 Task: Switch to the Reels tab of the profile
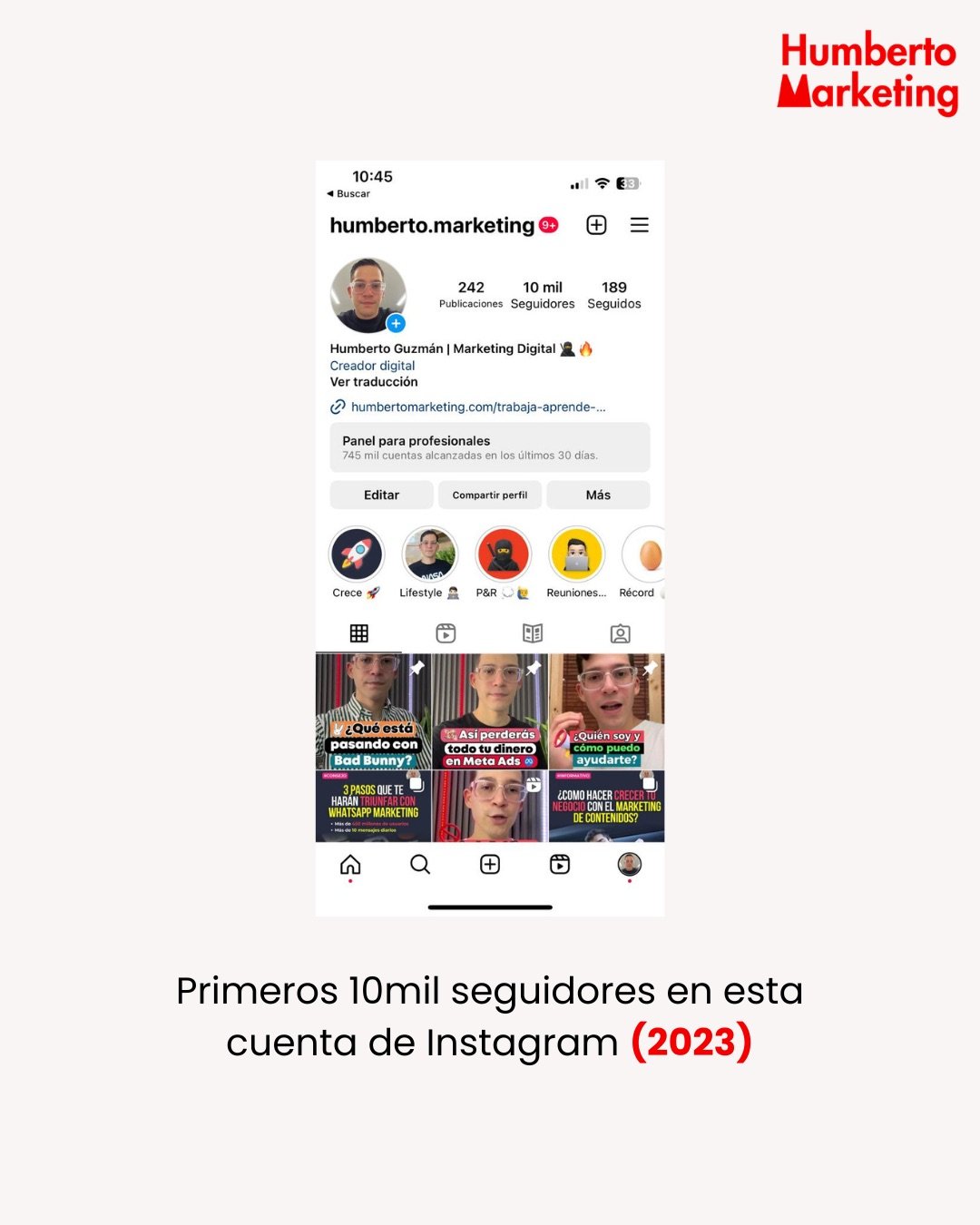point(446,633)
